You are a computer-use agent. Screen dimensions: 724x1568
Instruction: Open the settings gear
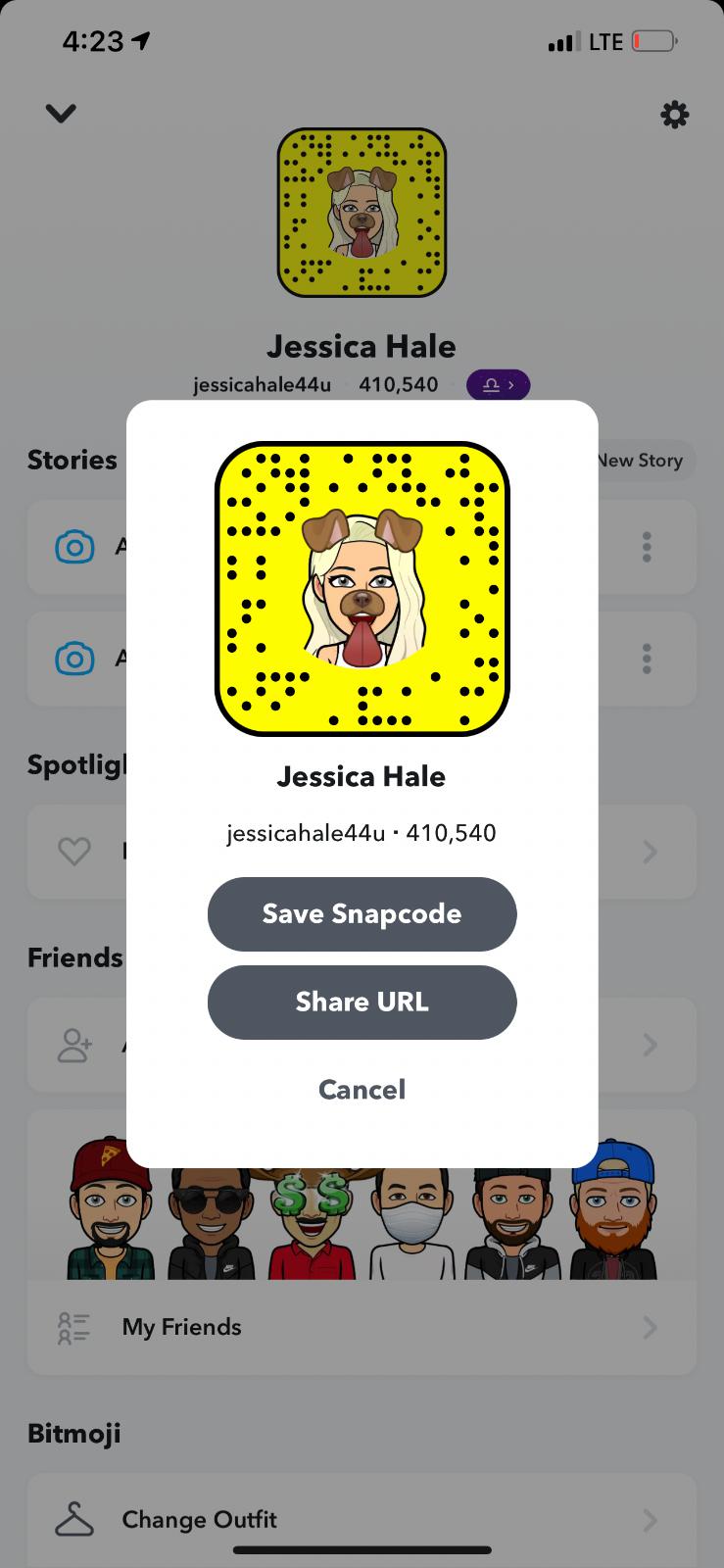(x=674, y=116)
